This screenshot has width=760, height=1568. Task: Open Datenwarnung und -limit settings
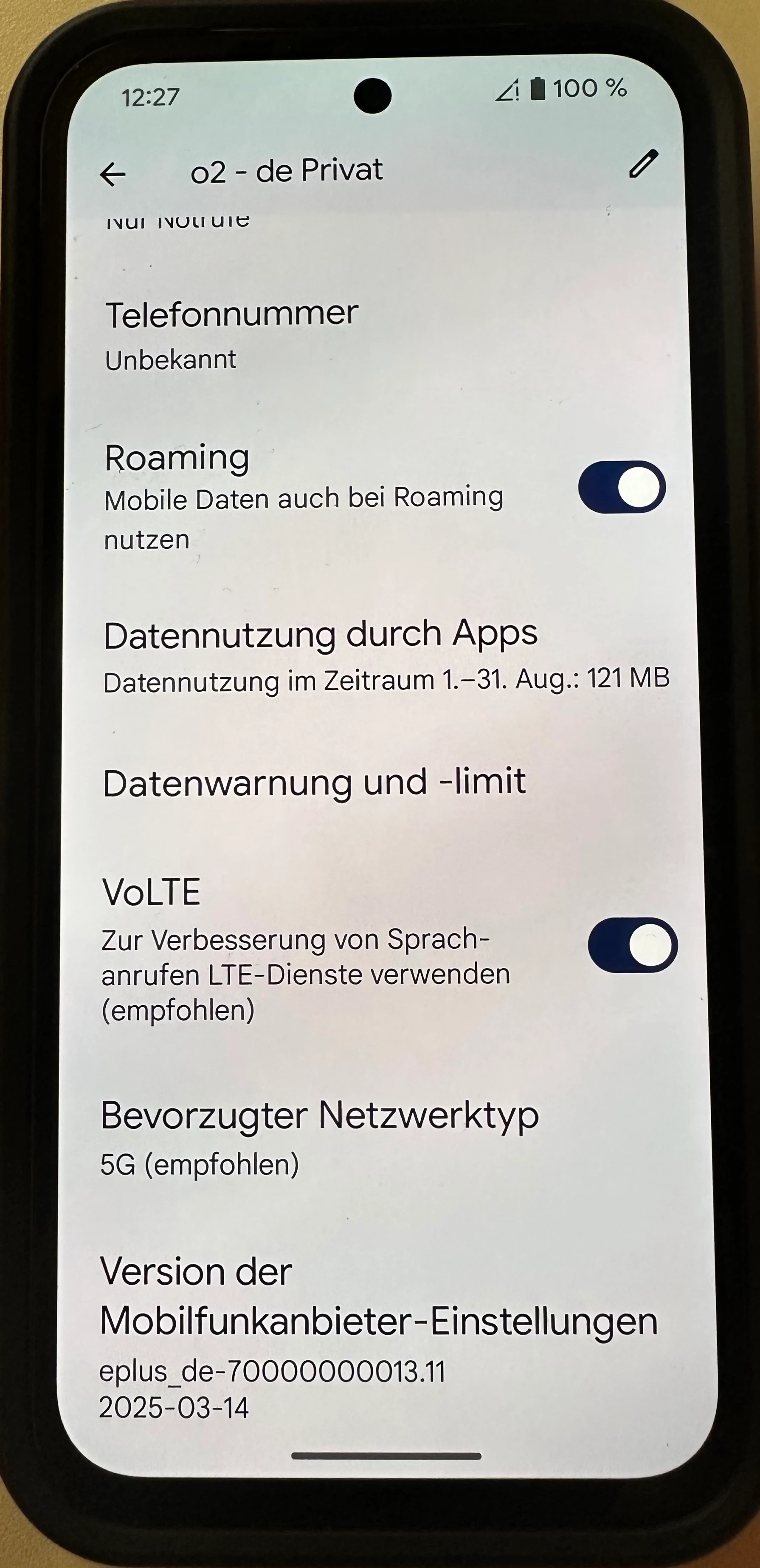tap(315, 783)
